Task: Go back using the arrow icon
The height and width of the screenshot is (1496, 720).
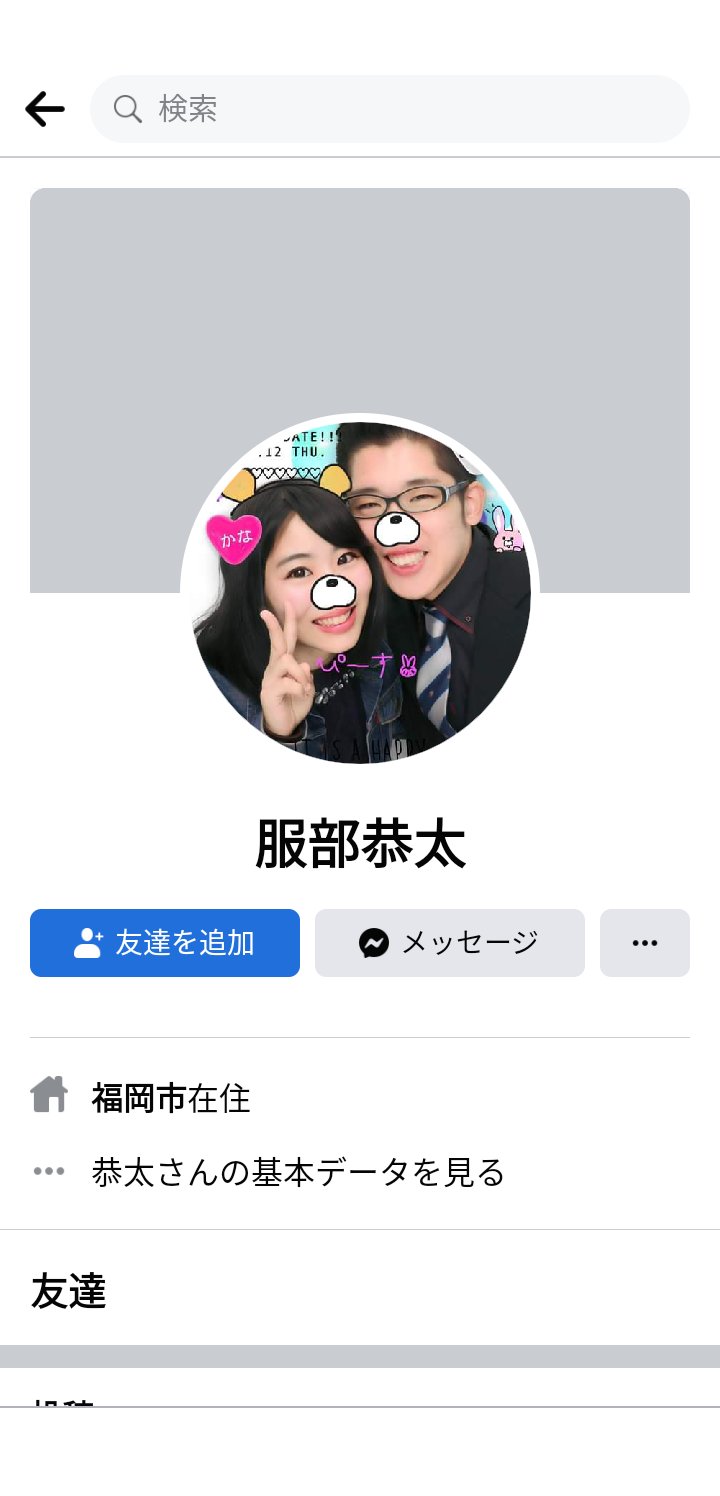Action: [45, 109]
